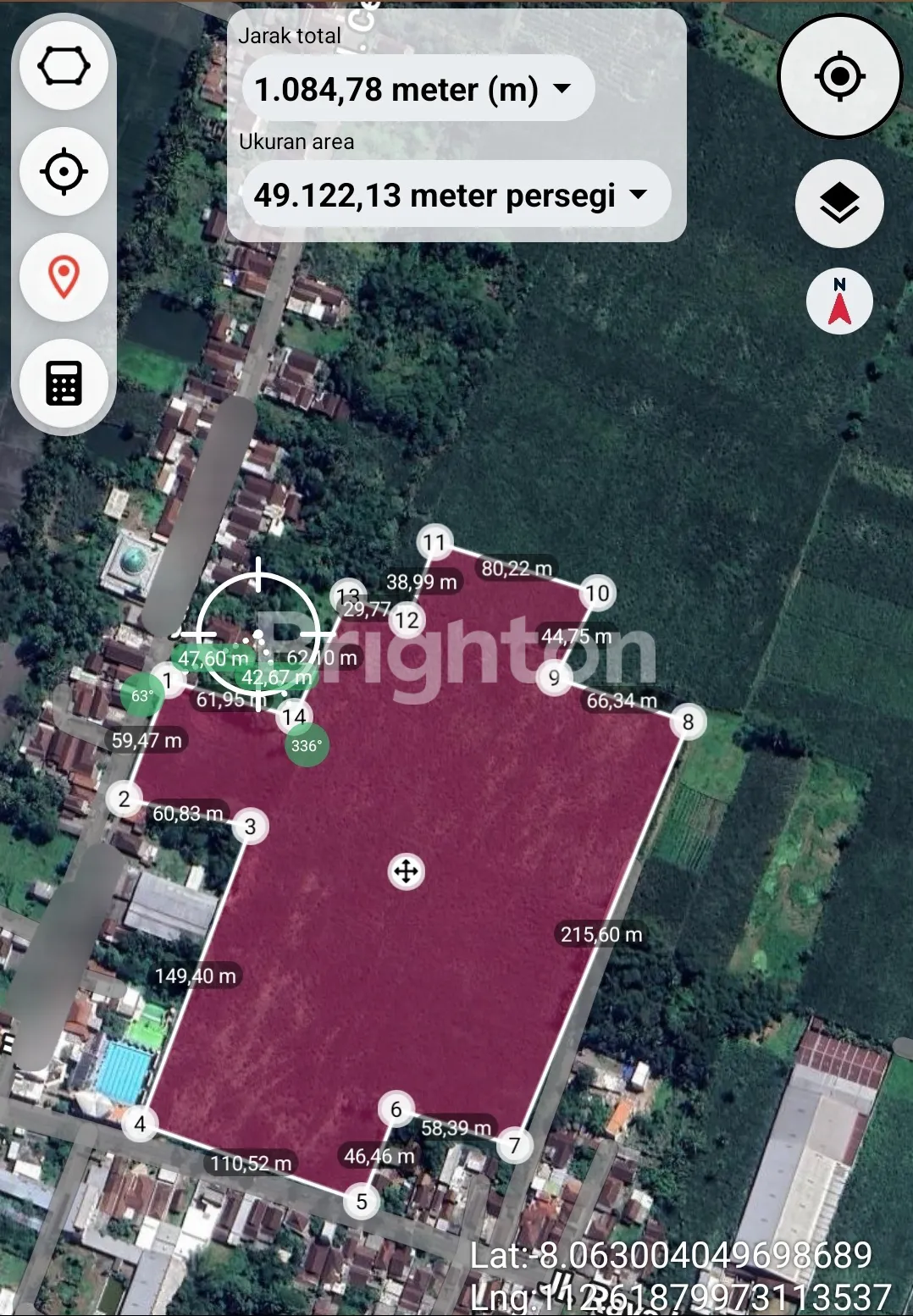This screenshot has height=1316, width=913.
Task: Center the map on my location
Action: click(839, 76)
